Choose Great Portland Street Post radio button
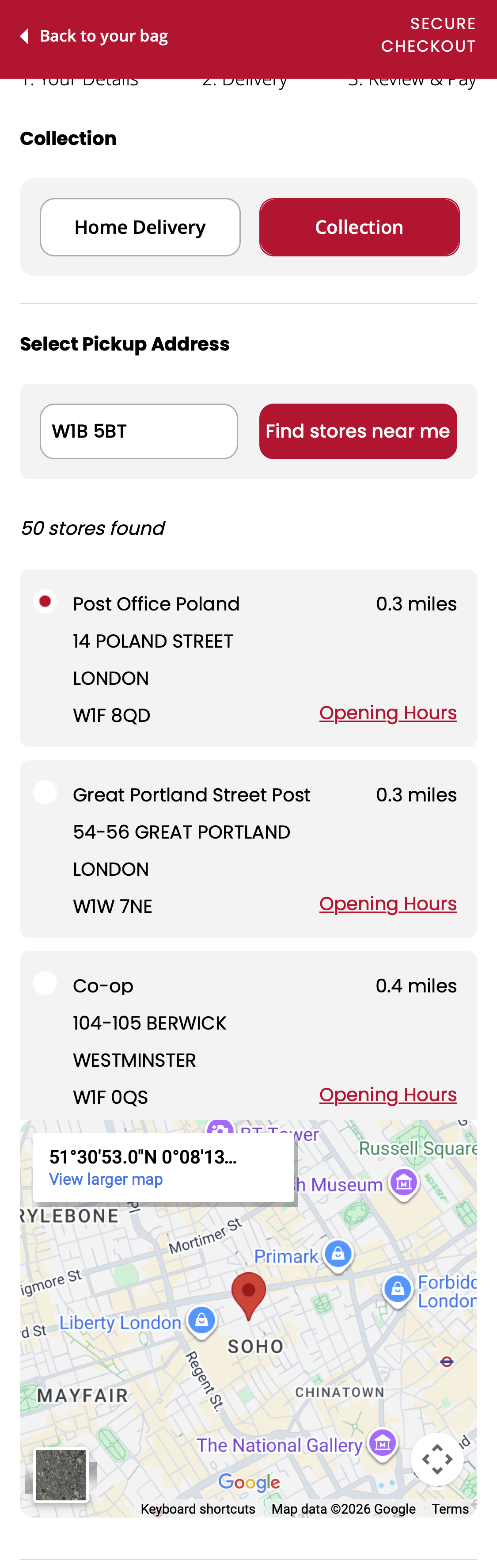 (45, 793)
